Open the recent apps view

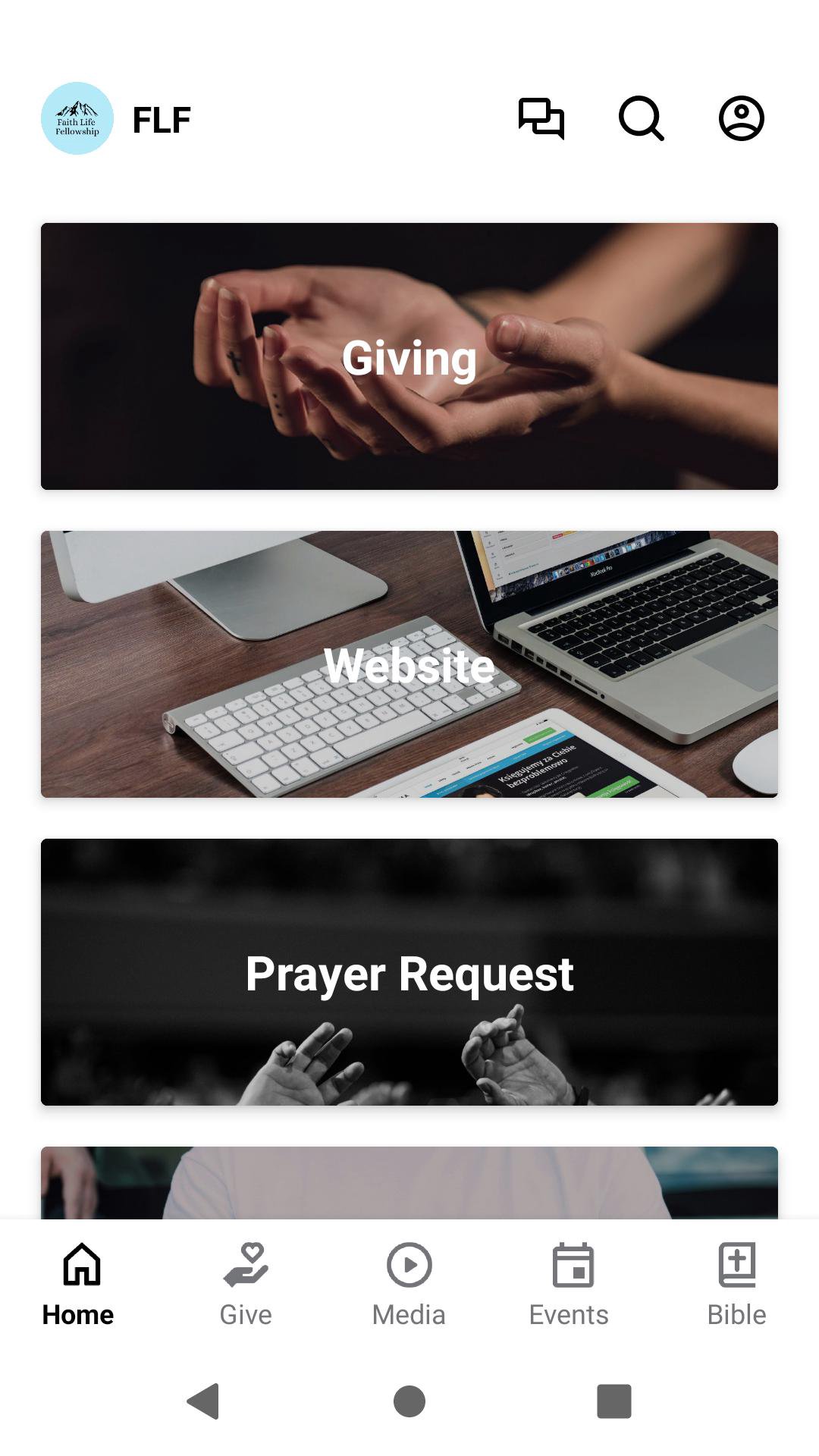pos(613,1401)
